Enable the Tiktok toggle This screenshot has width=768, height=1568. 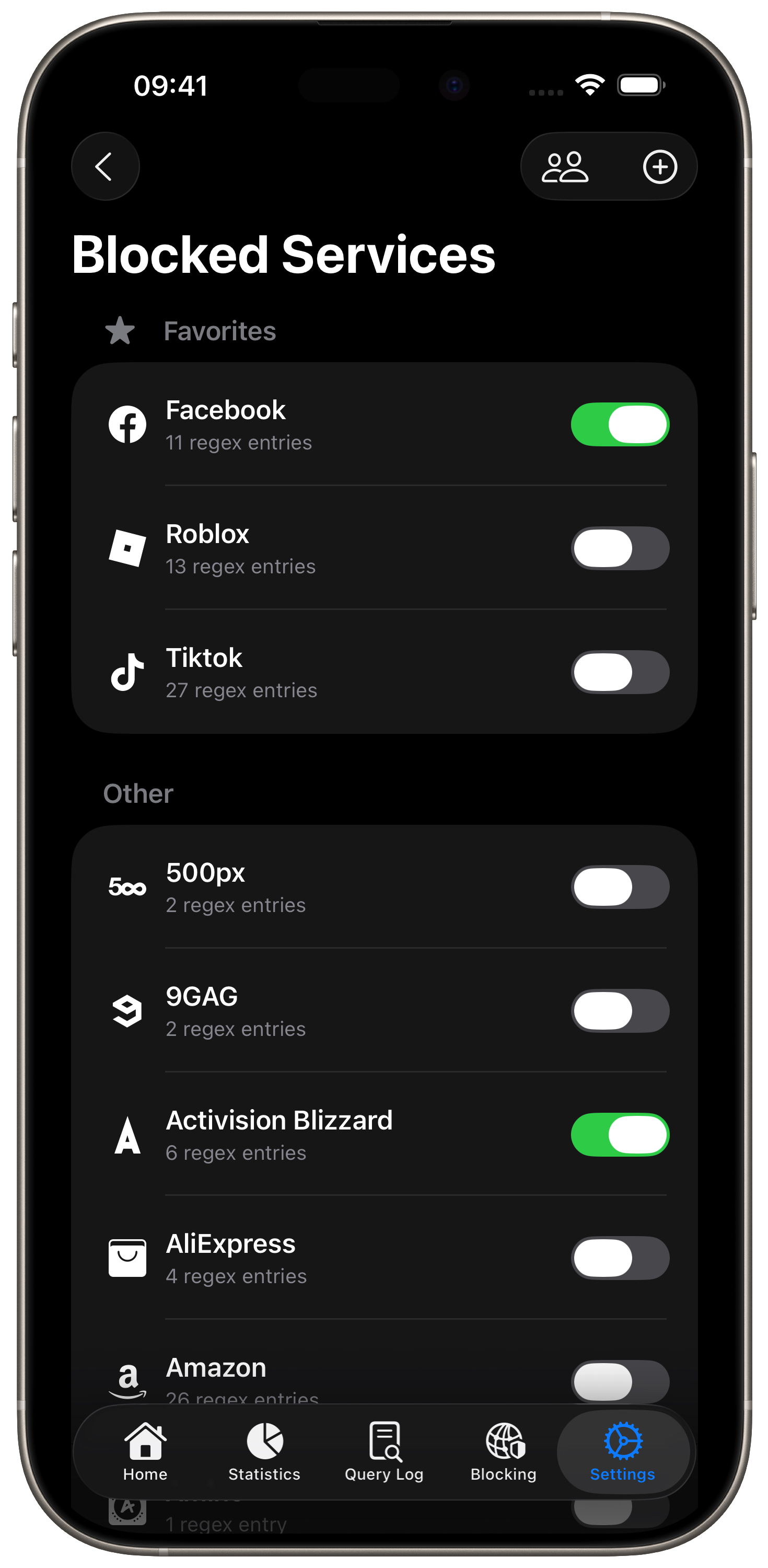(620, 672)
